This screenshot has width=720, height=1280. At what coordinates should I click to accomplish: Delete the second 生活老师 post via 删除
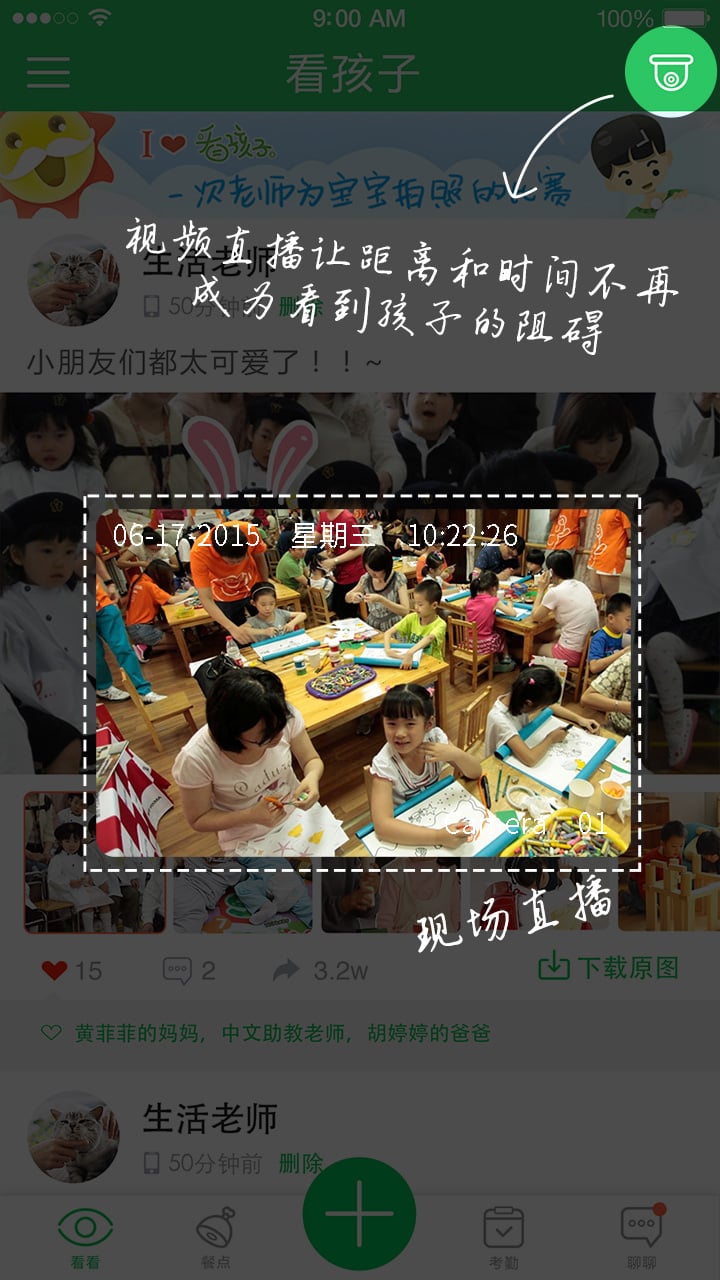(301, 1163)
